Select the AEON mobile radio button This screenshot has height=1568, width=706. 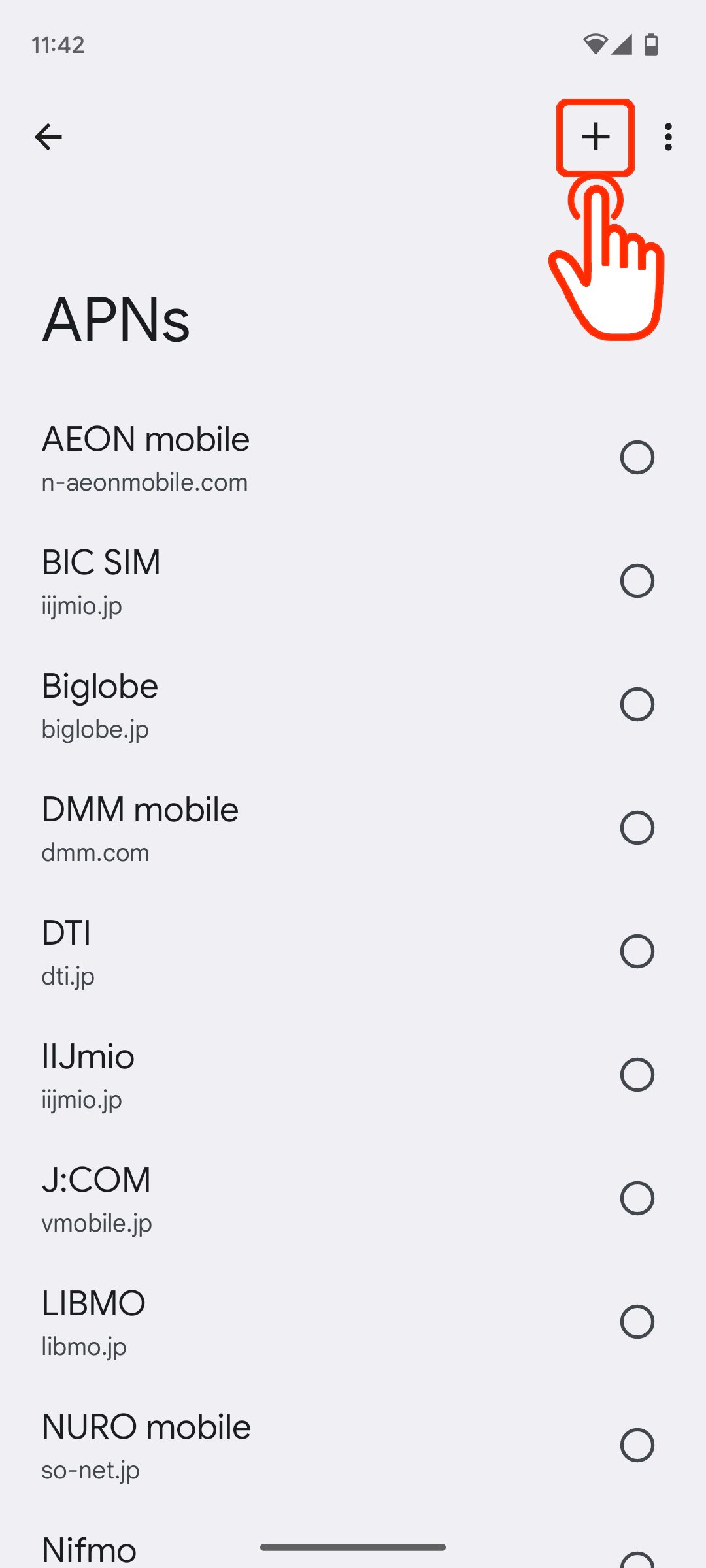click(637, 457)
